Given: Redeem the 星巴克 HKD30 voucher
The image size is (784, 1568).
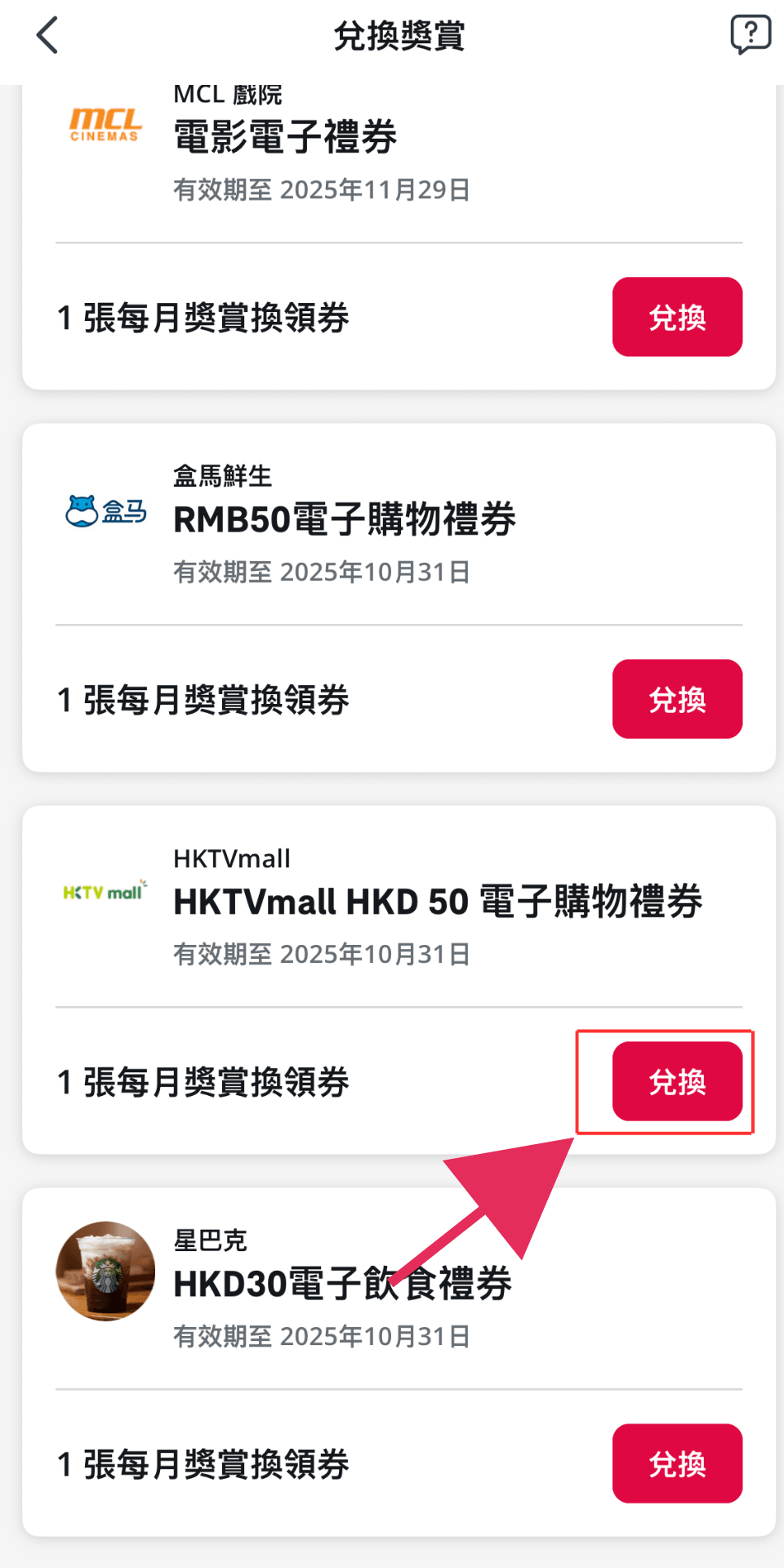Looking at the screenshot, I should click(x=677, y=1463).
